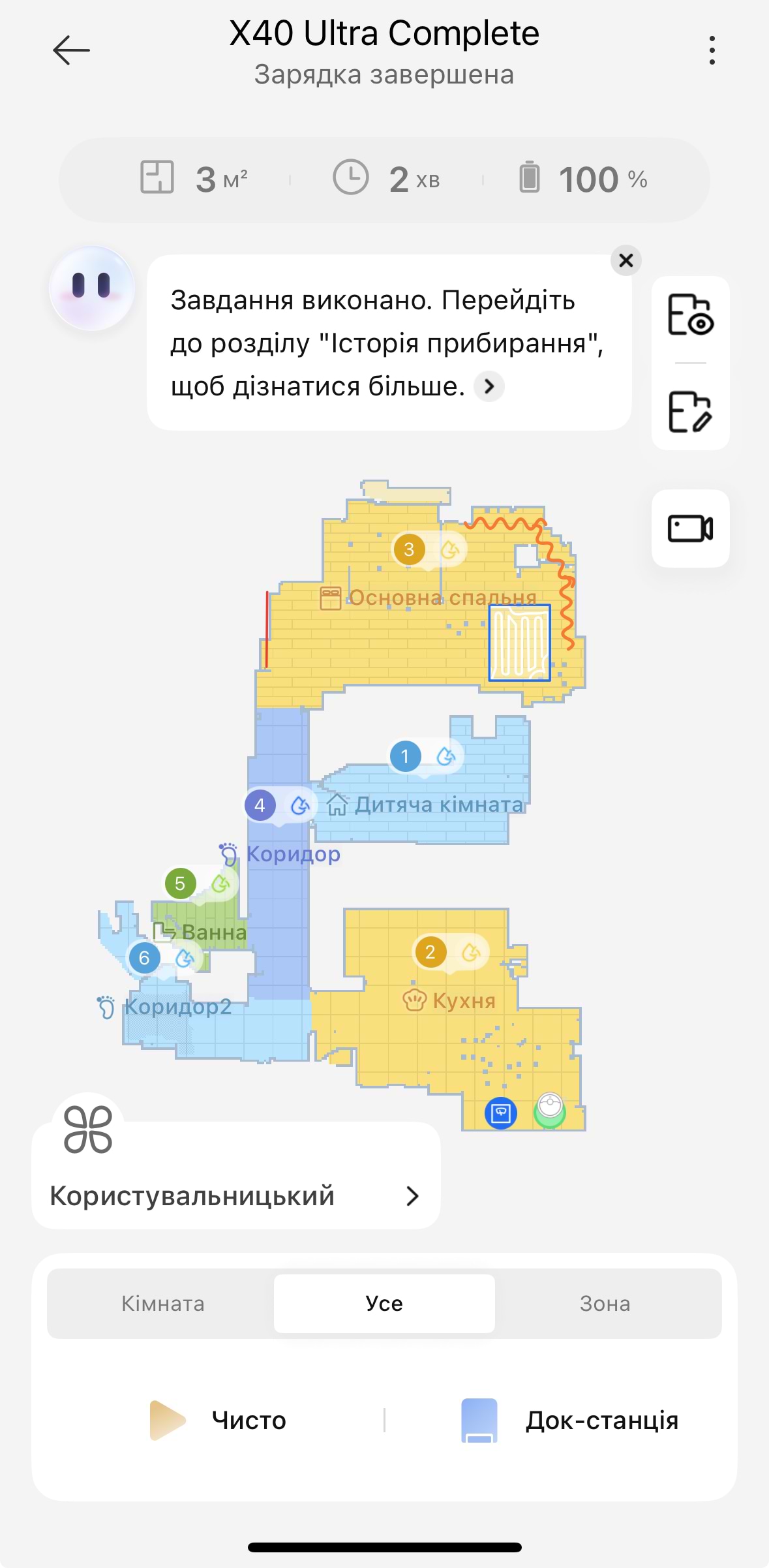Send robot to Док-станція
This screenshot has height=1568, width=769.
tap(569, 1420)
